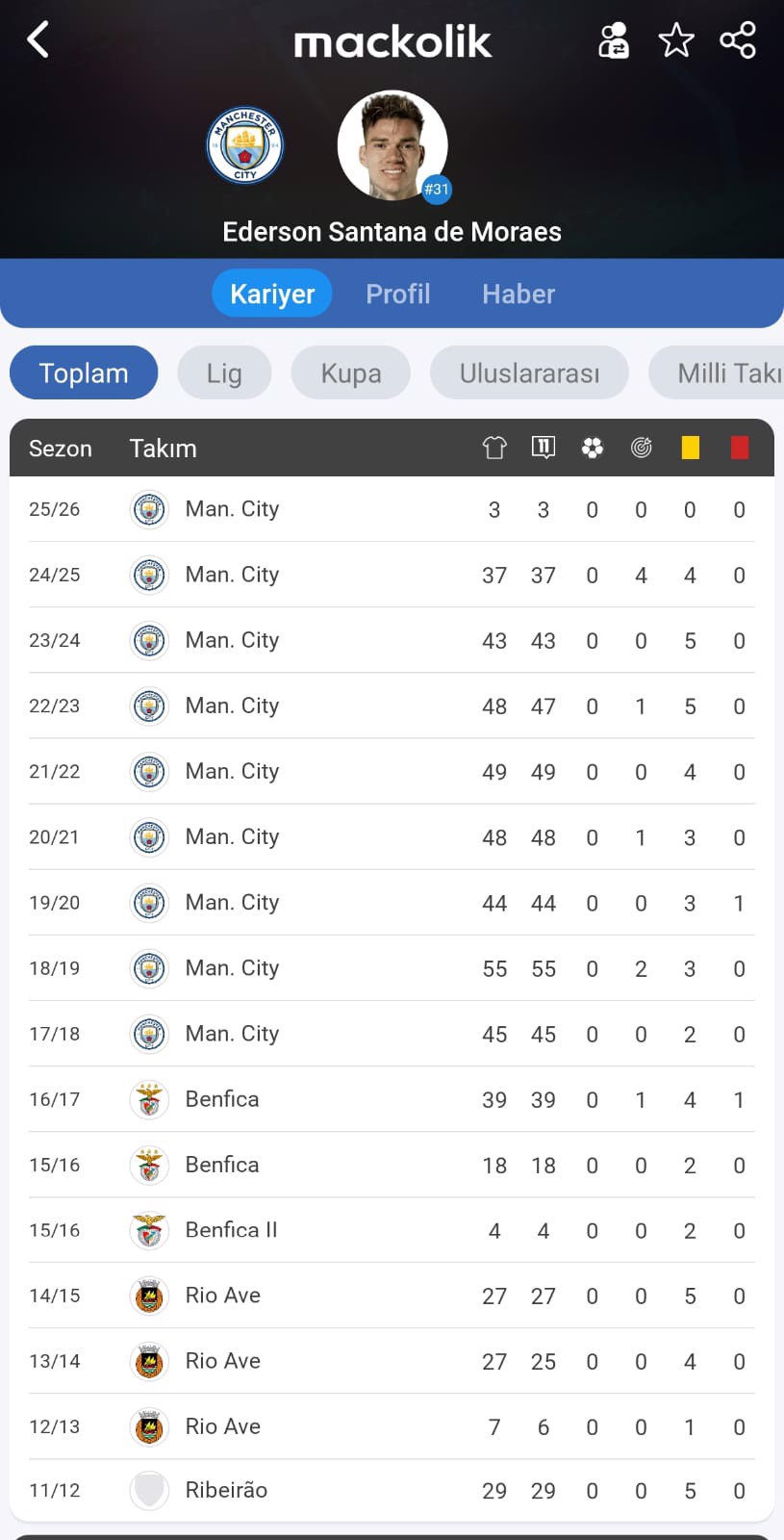Open the 15/16 Benfica II season row
The height and width of the screenshot is (1540, 784).
pos(392,1230)
